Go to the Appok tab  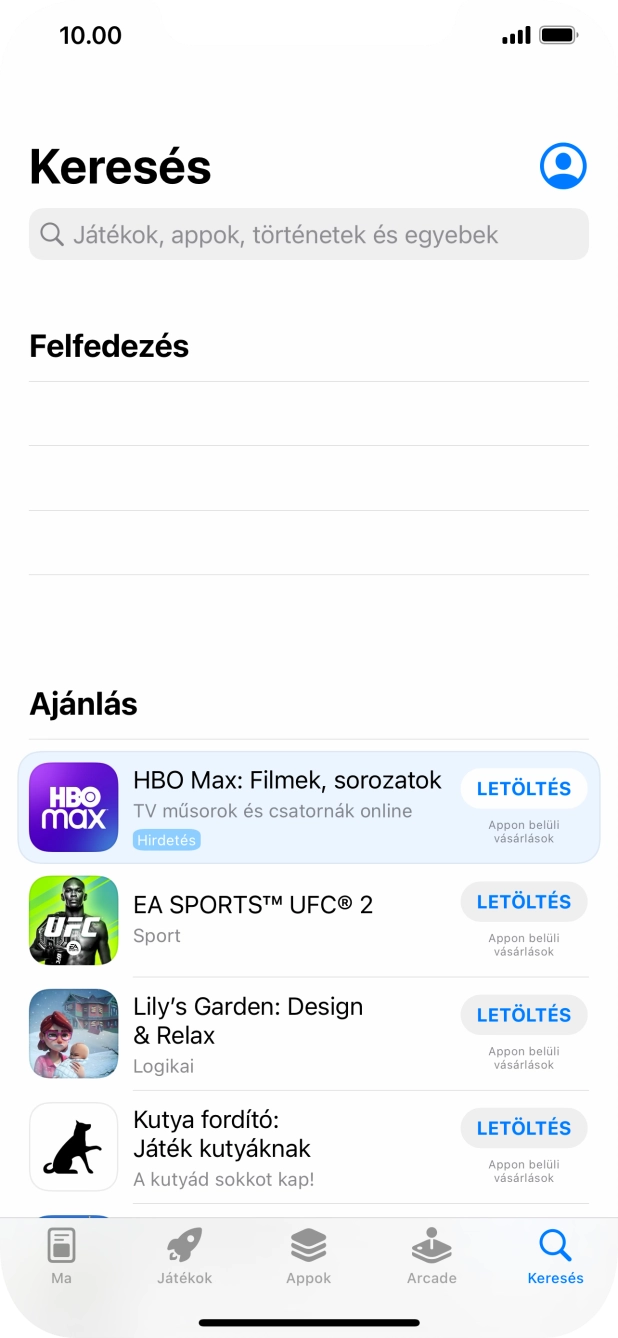click(308, 1256)
